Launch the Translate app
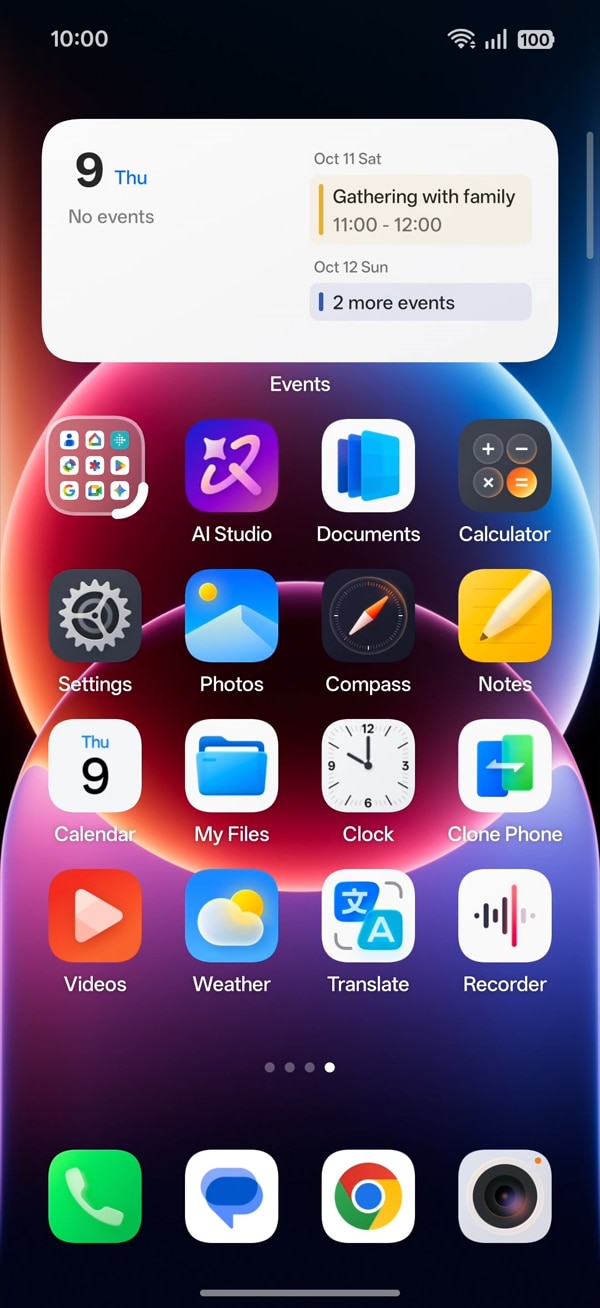Viewport: 600px width, 1308px height. [368, 916]
